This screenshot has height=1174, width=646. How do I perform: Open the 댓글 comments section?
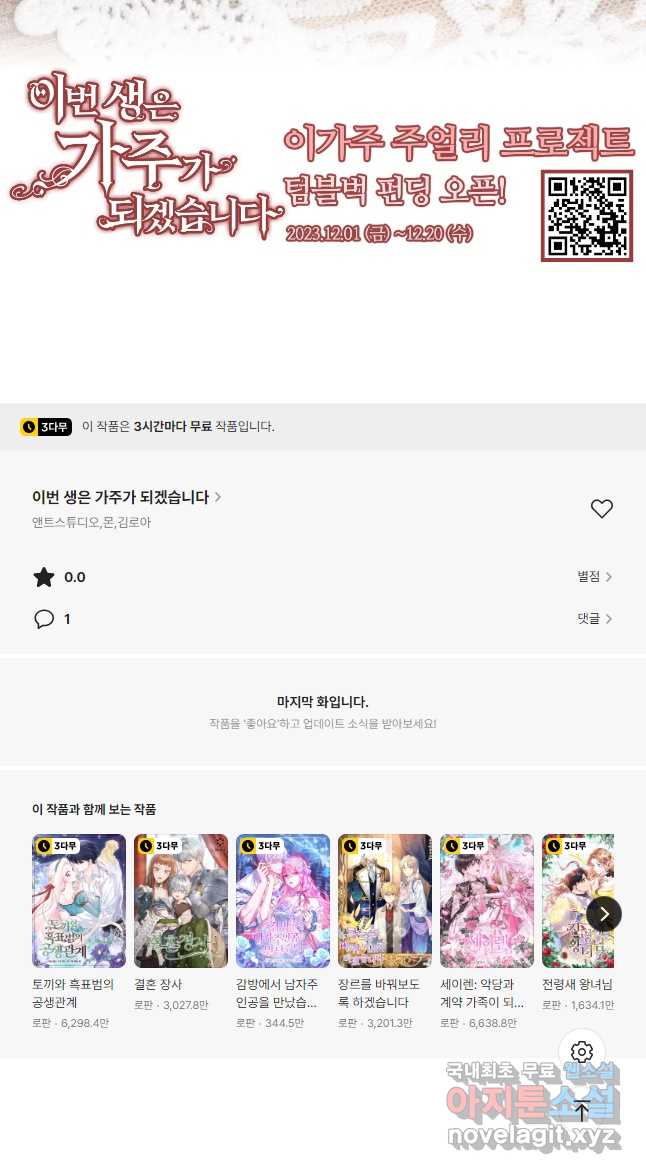pos(594,619)
